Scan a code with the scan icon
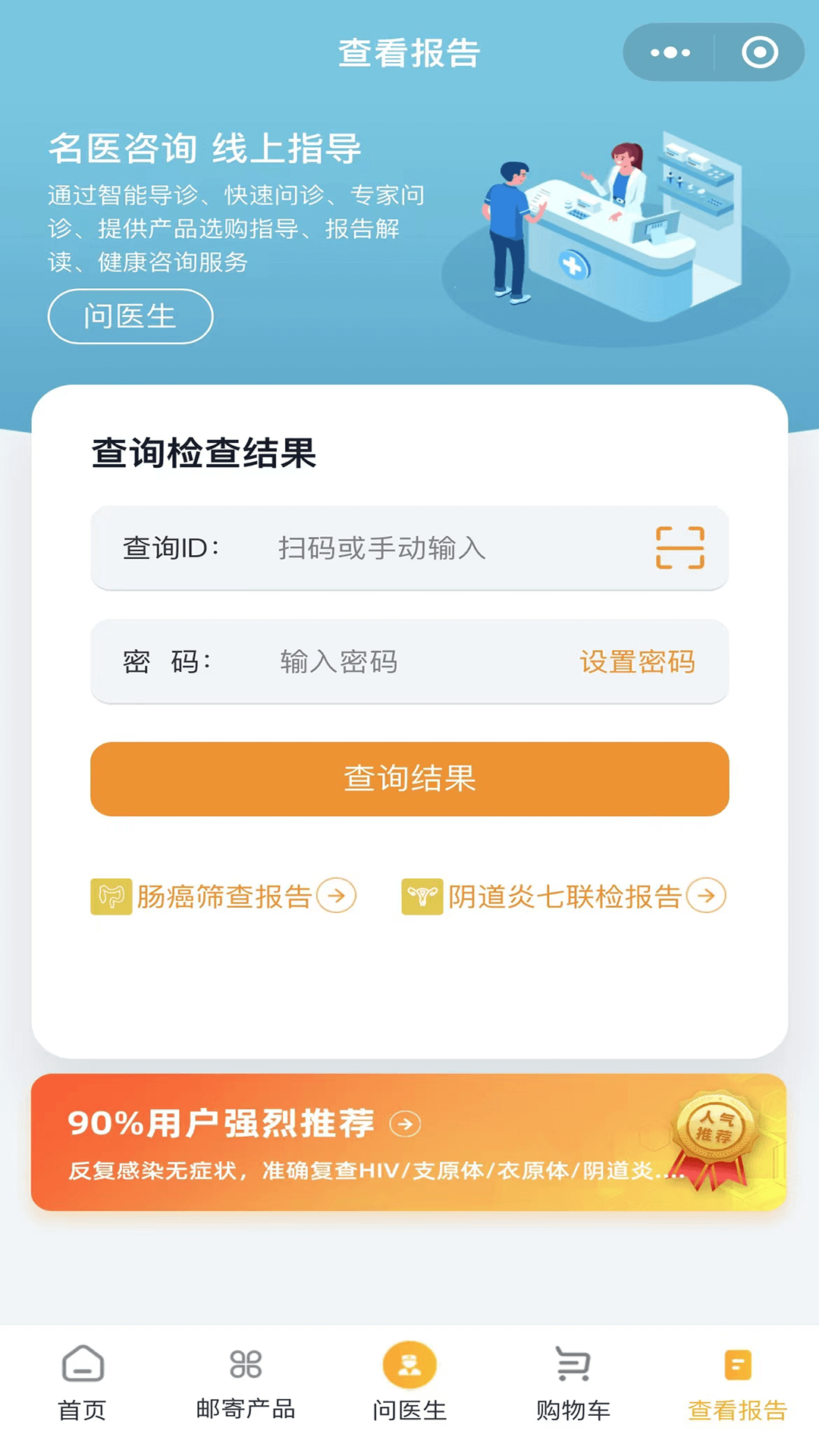This screenshot has width=819, height=1456. (x=679, y=548)
